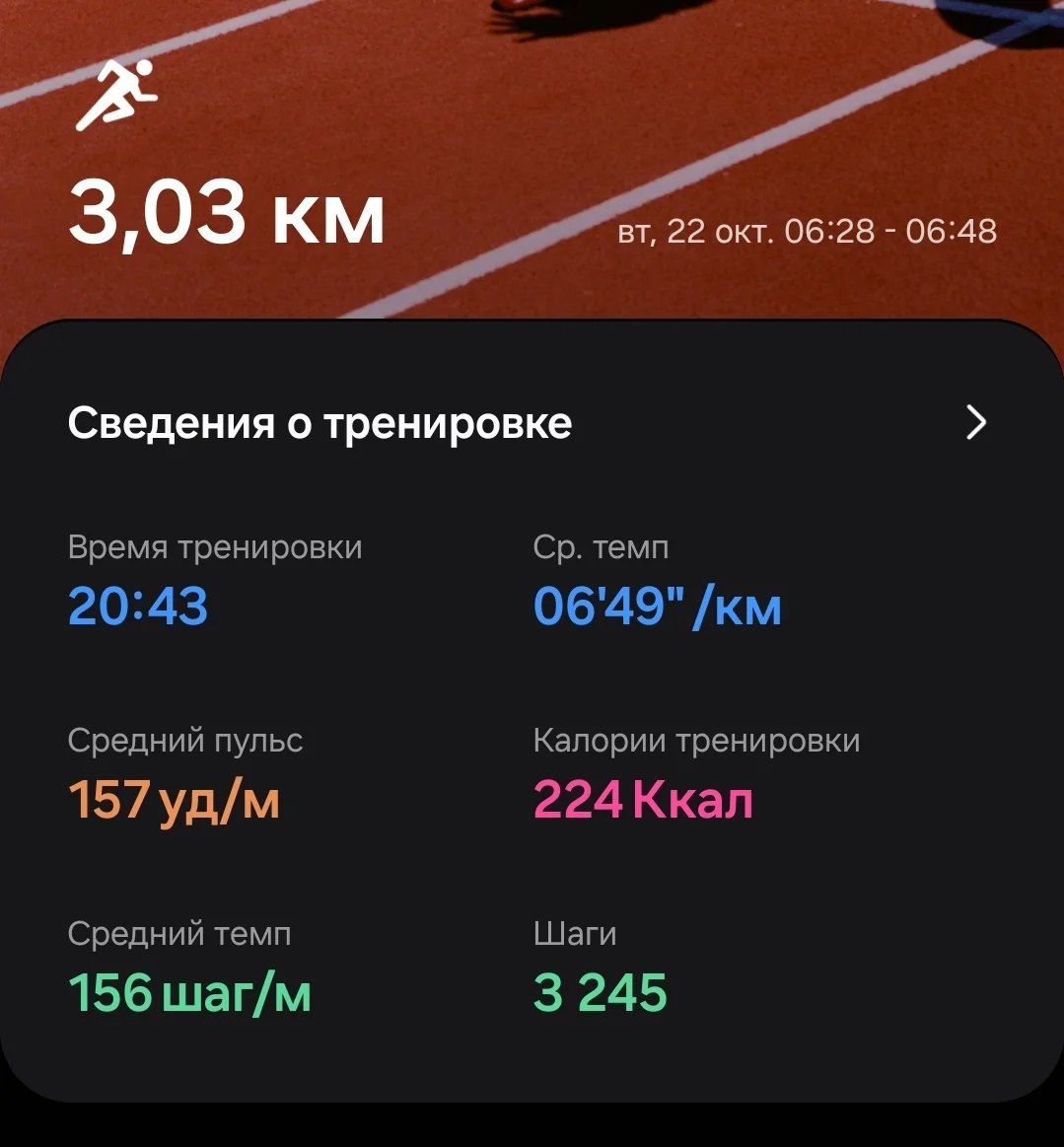1064x1147 pixels.
Task: Tap the average pace 06'49"/км
Action: [657, 608]
